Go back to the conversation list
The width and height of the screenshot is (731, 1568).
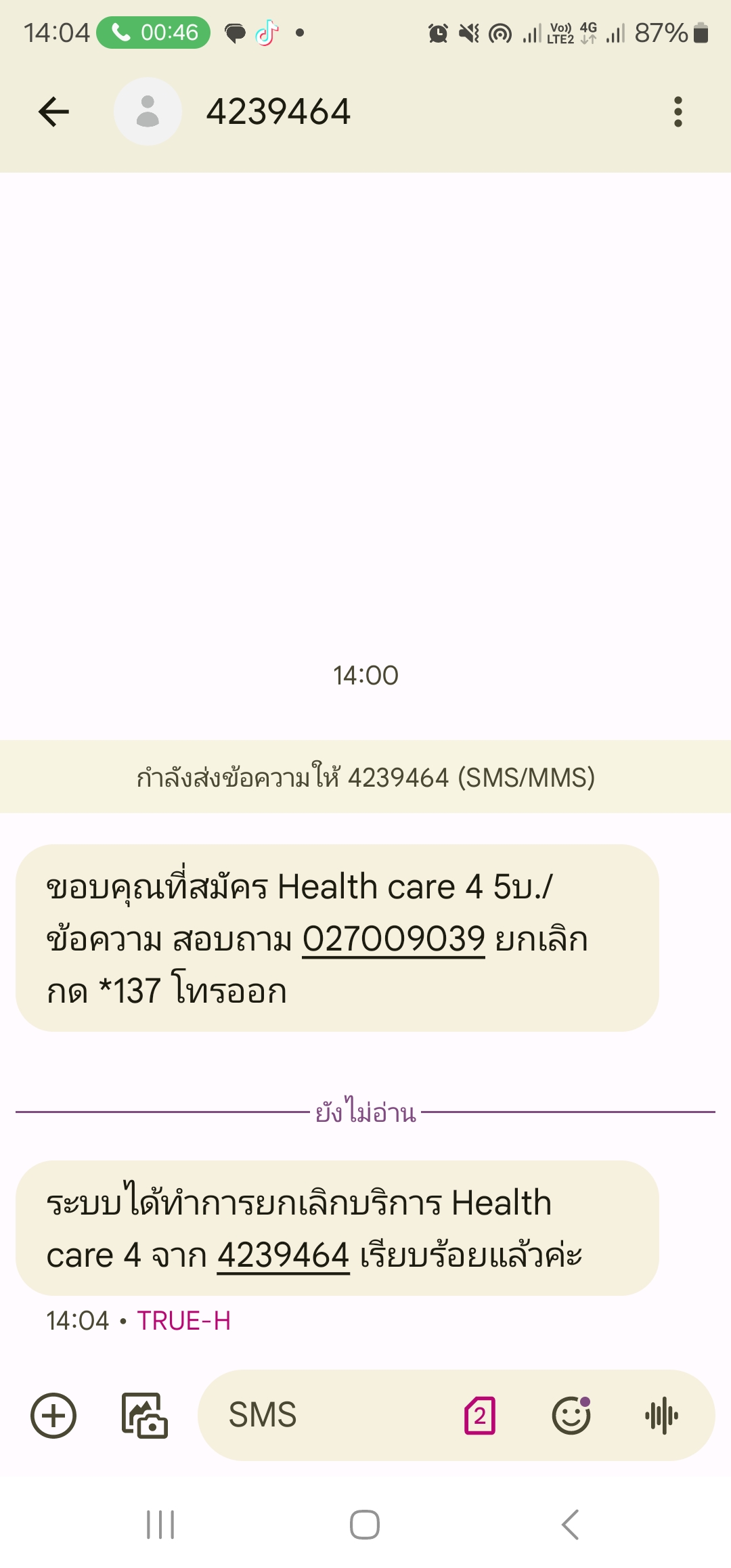(54, 112)
